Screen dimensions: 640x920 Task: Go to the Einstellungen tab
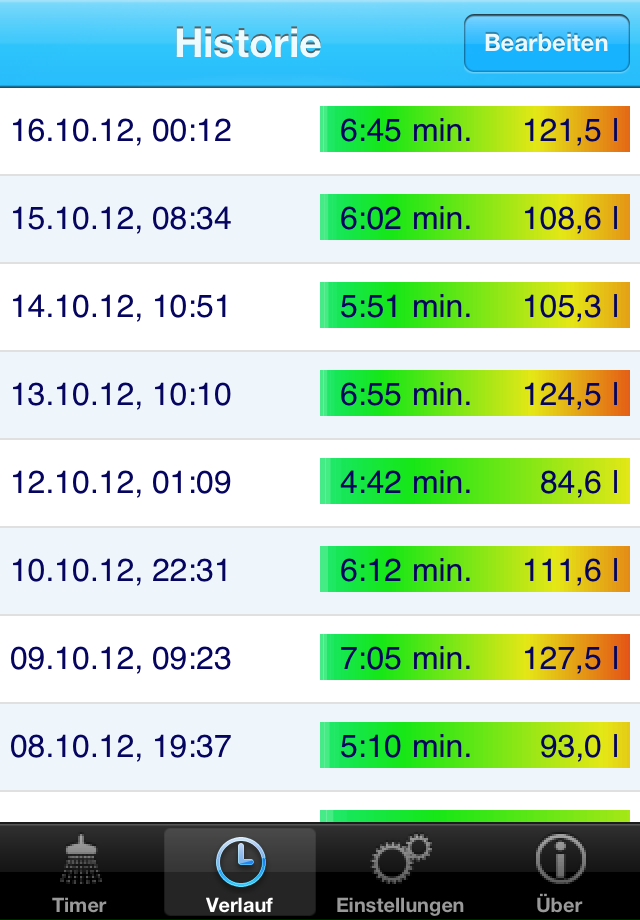[400, 872]
